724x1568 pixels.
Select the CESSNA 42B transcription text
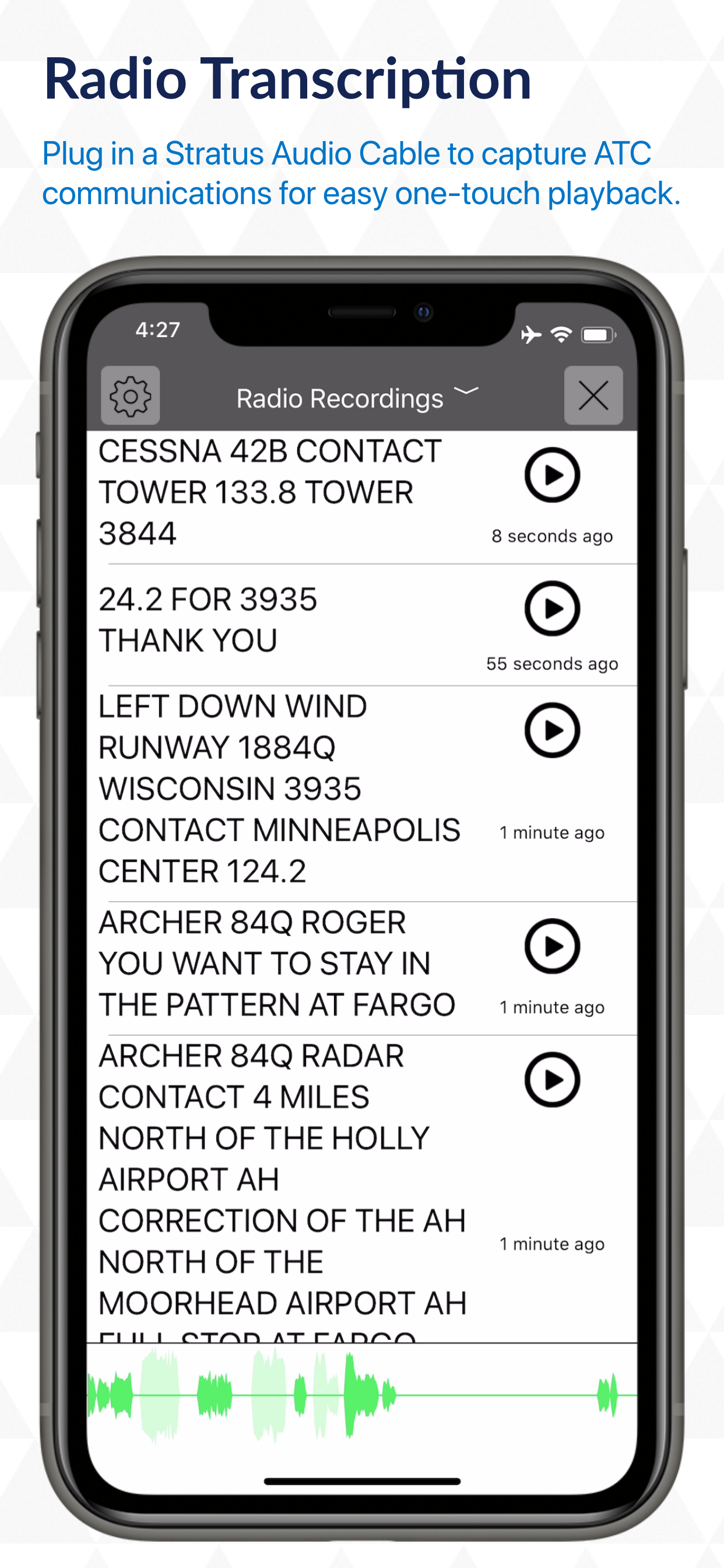pos(268,492)
